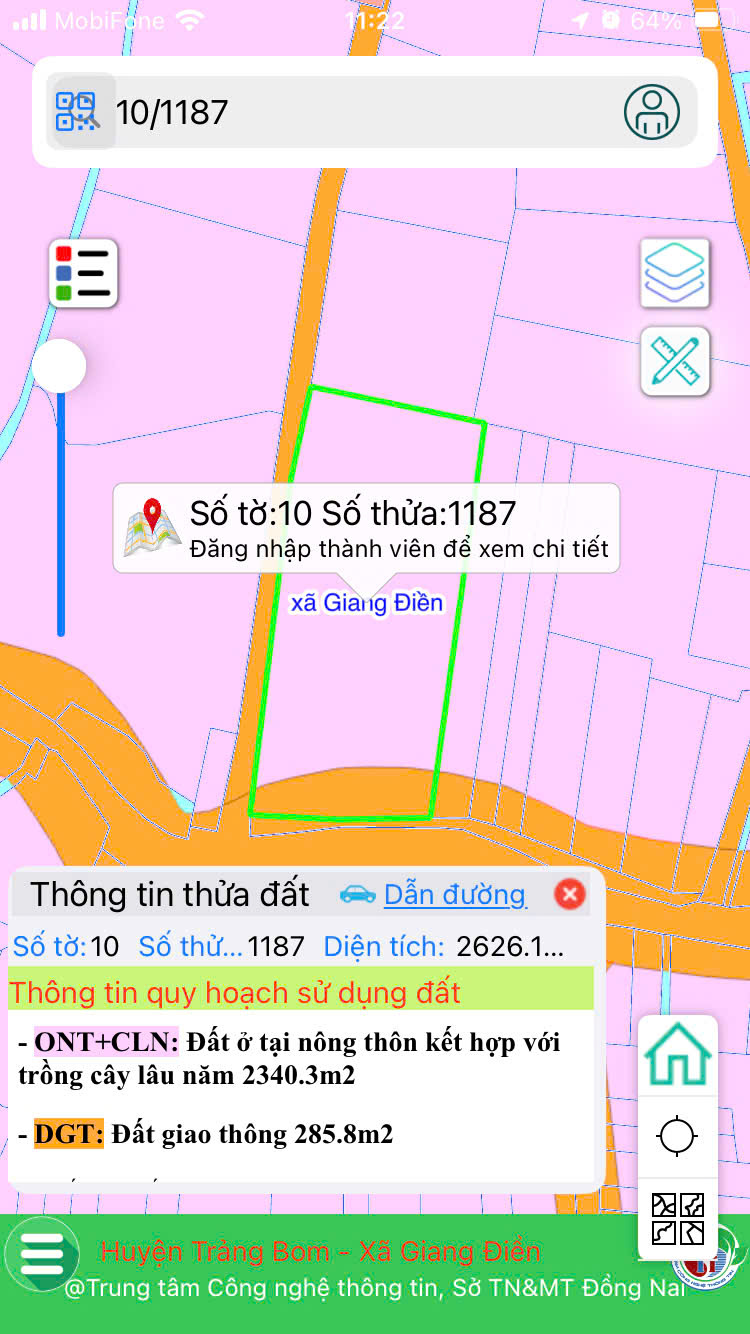The image size is (750, 1334).
Task: Close the Thông tin thửa đất panel
Action: click(x=570, y=894)
